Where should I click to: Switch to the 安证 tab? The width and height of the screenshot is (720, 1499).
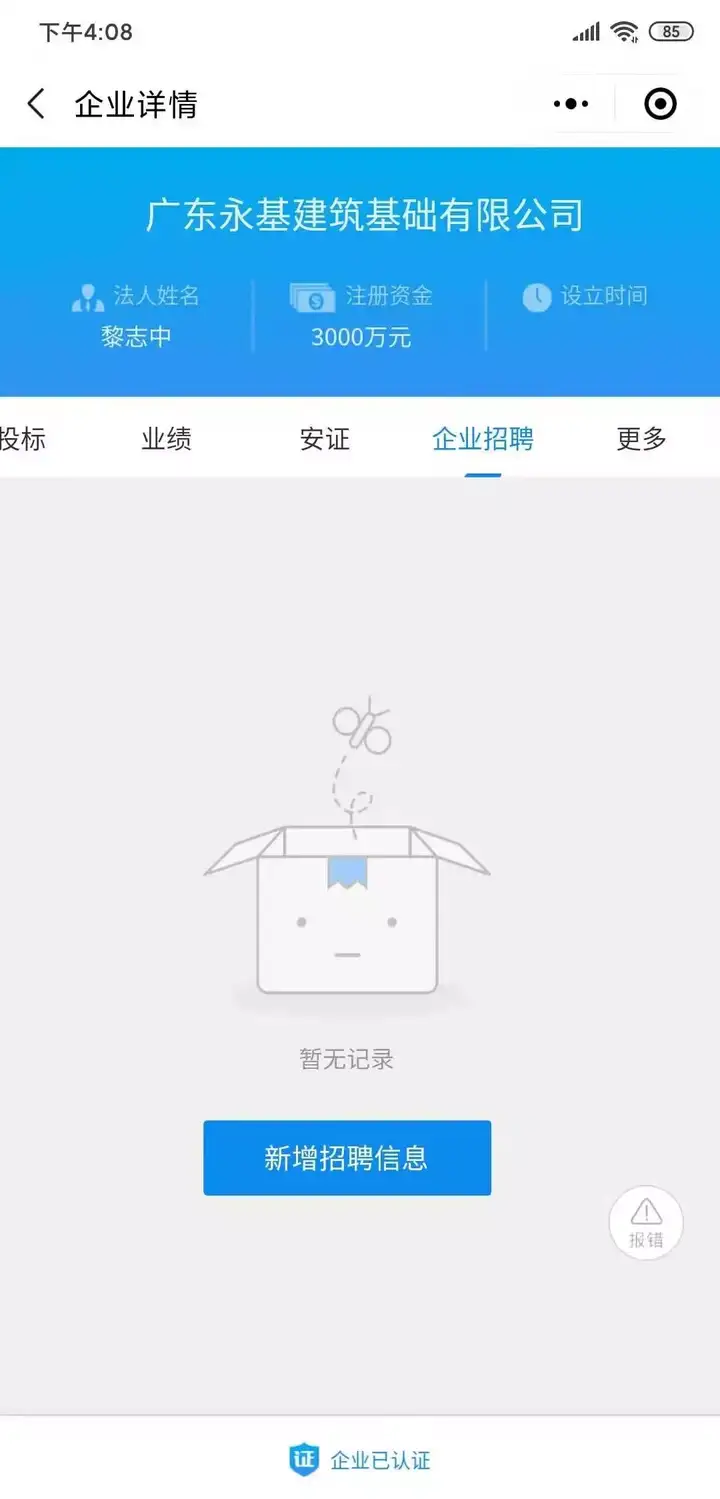tap(325, 438)
